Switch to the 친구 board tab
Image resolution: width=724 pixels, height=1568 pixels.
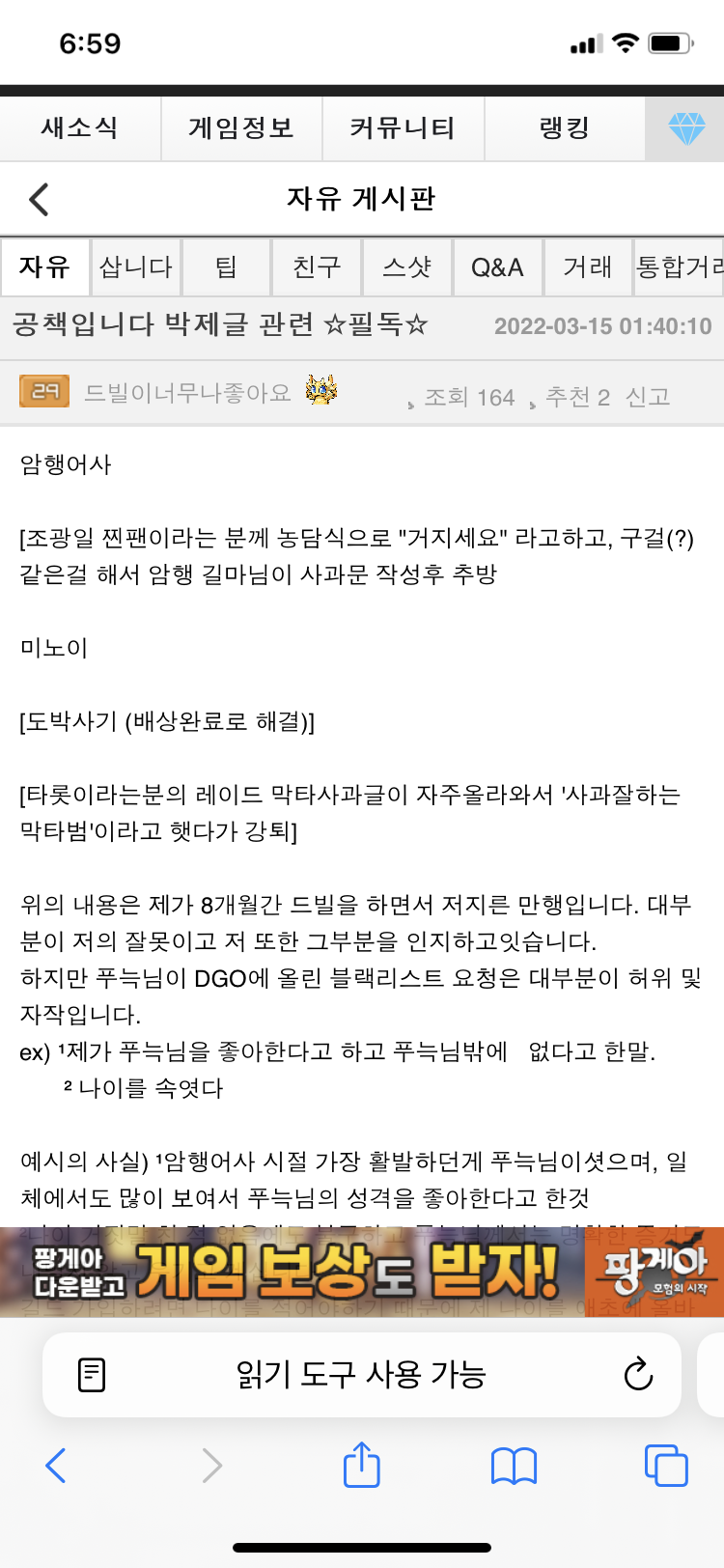point(317,266)
